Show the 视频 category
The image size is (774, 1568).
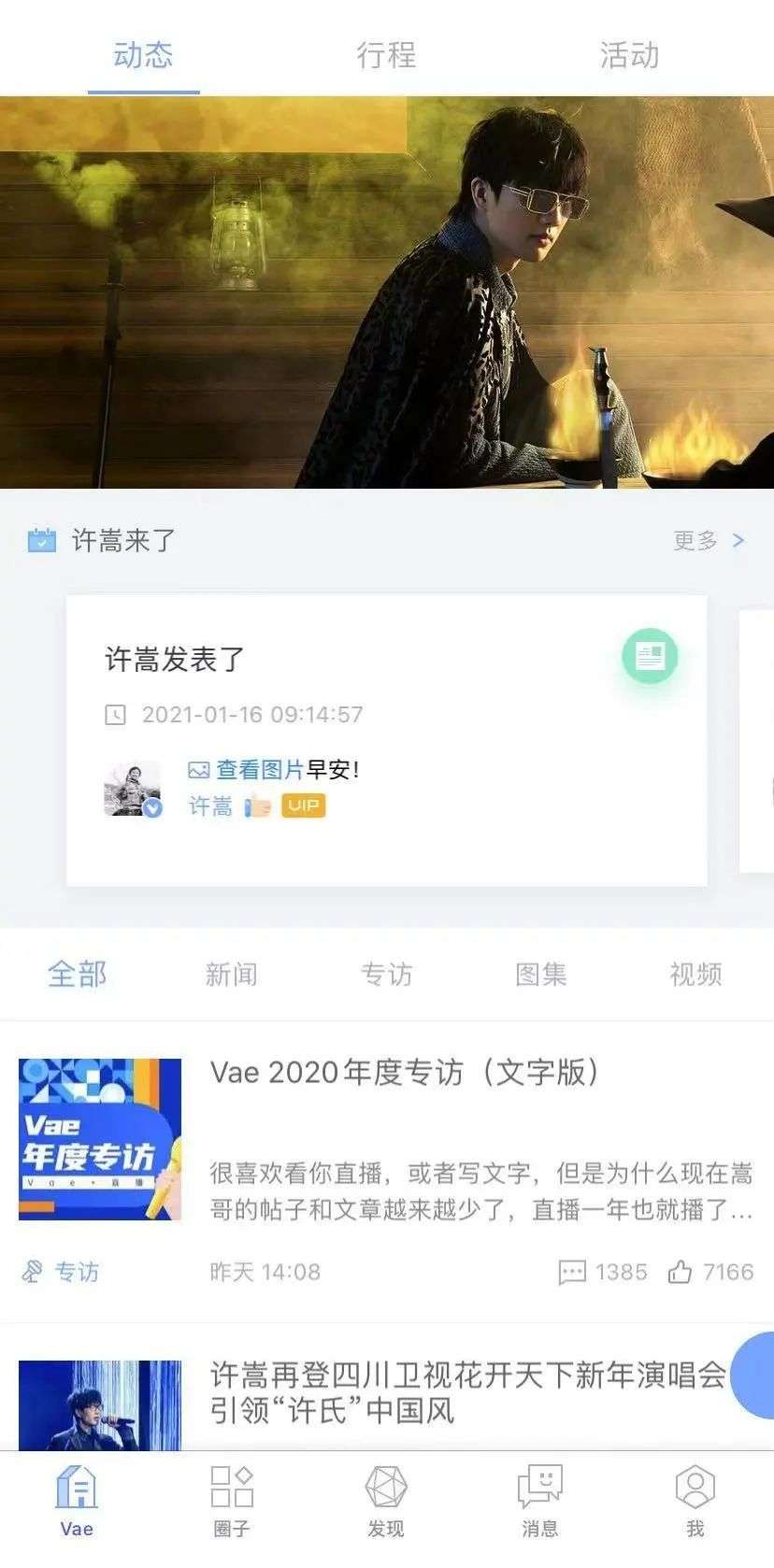tap(695, 975)
